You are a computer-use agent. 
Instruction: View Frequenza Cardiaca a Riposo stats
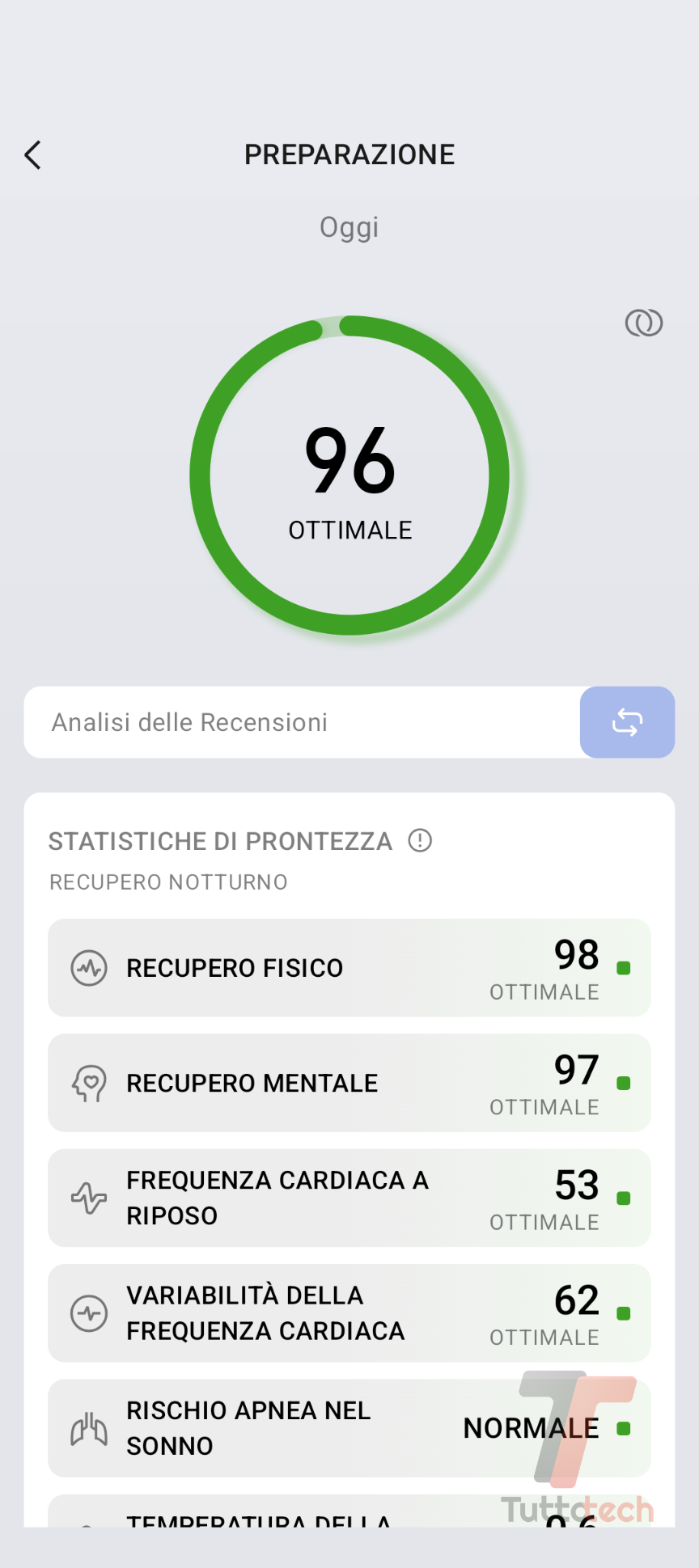click(x=349, y=1198)
